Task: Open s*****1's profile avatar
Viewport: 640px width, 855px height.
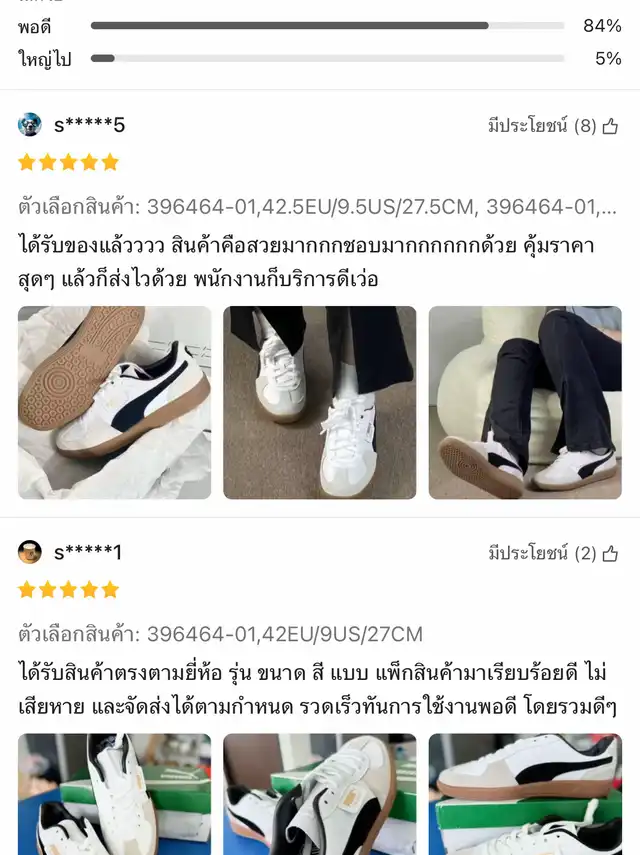Action: tap(30, 552)
